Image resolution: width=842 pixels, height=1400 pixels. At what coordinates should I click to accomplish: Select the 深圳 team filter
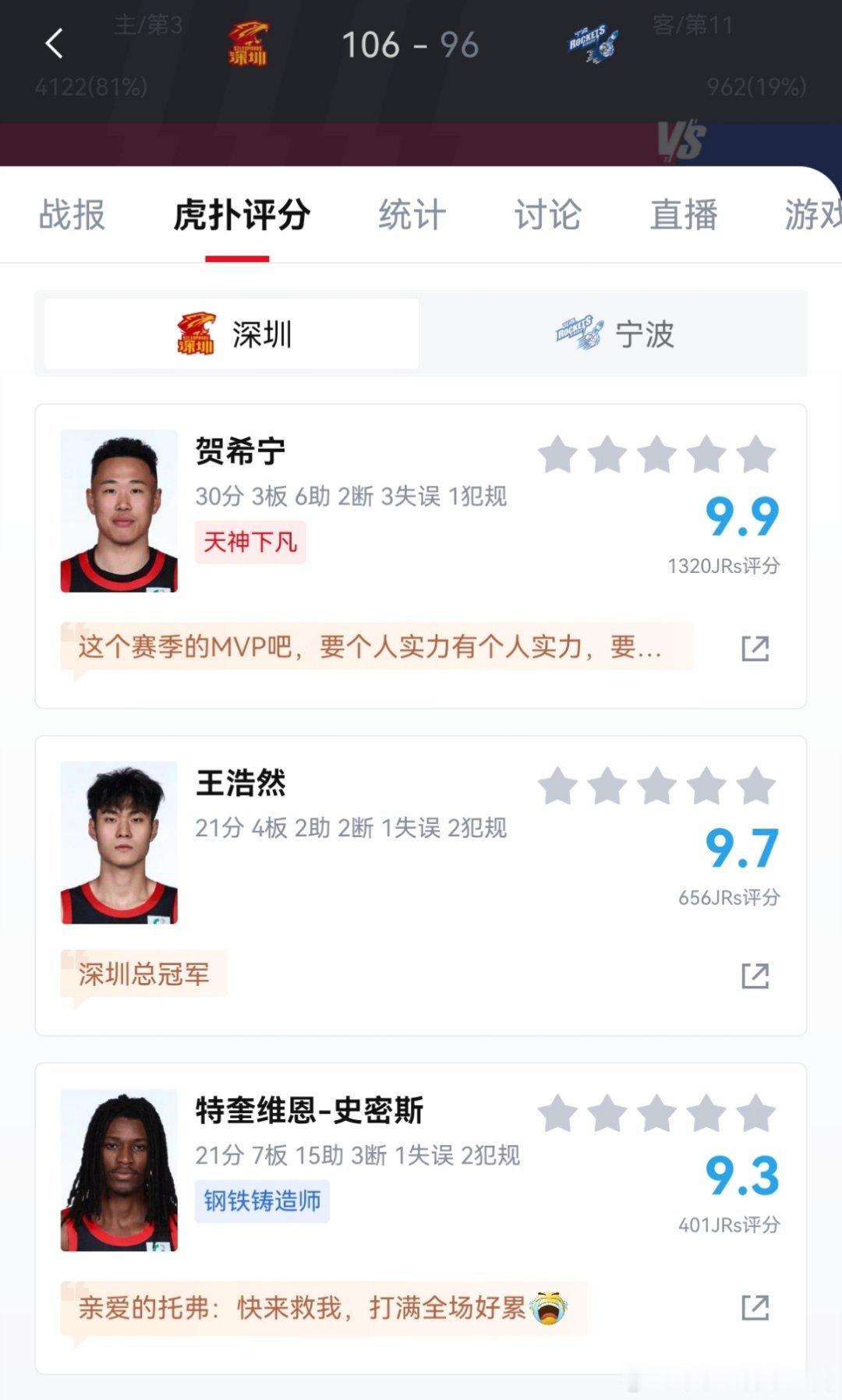click(x=230, y=334)
